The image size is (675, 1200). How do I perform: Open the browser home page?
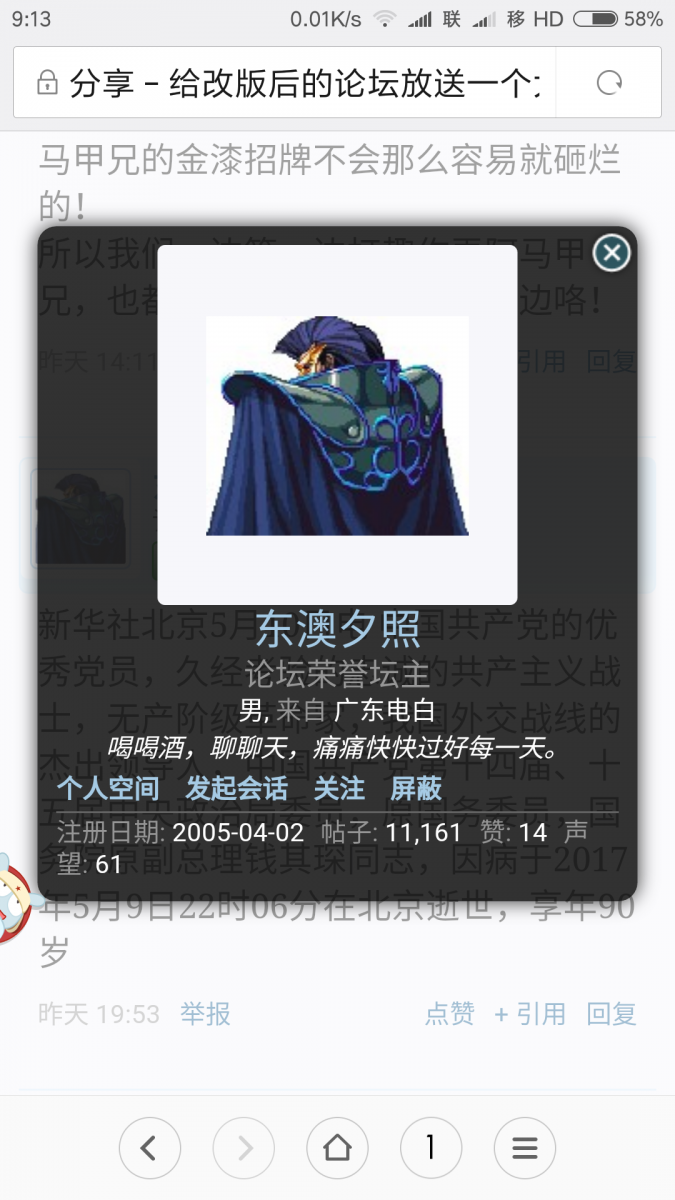click(x=337, y=1148)
